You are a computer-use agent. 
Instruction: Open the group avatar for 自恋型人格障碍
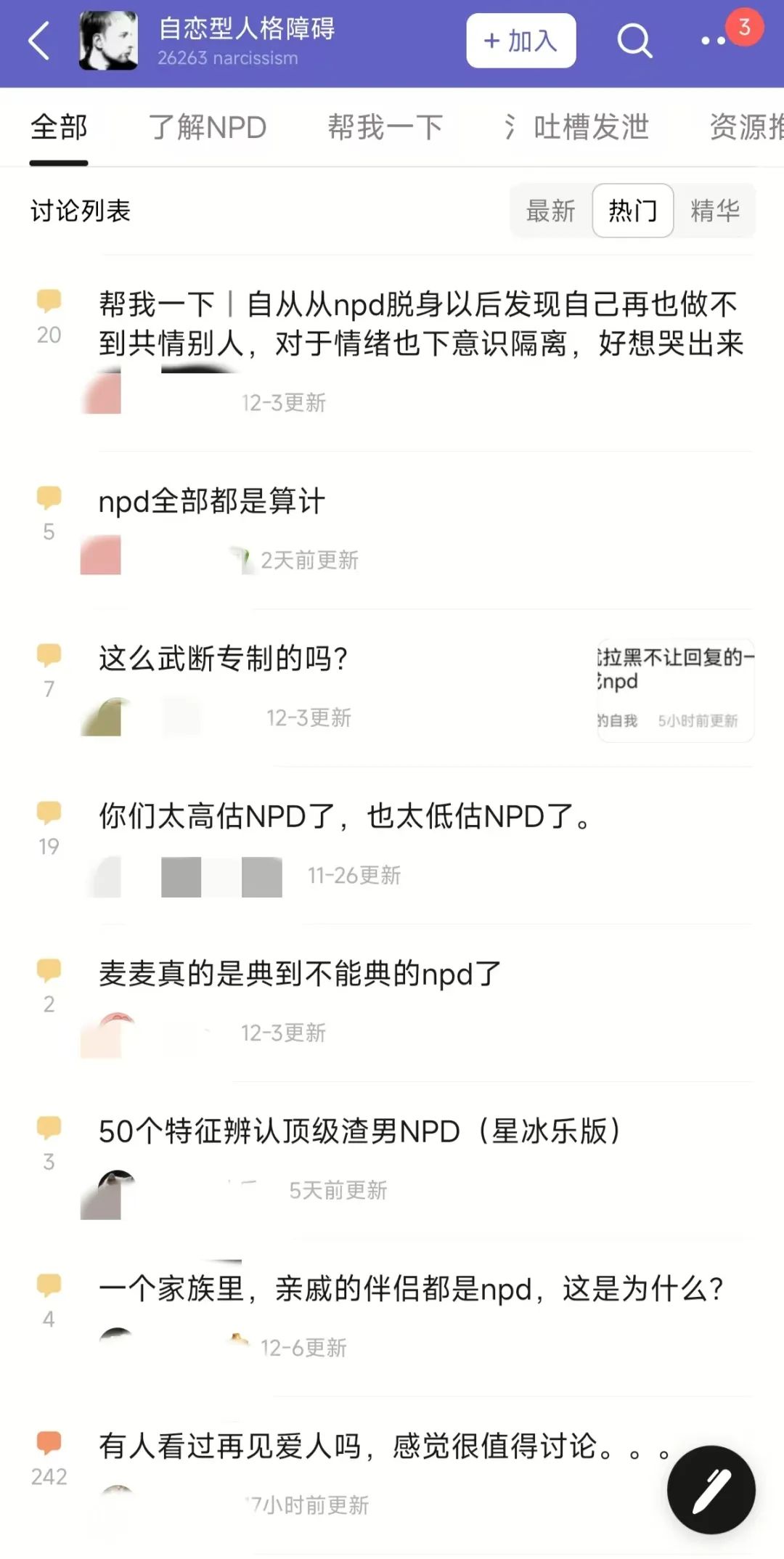coord(108,41)
